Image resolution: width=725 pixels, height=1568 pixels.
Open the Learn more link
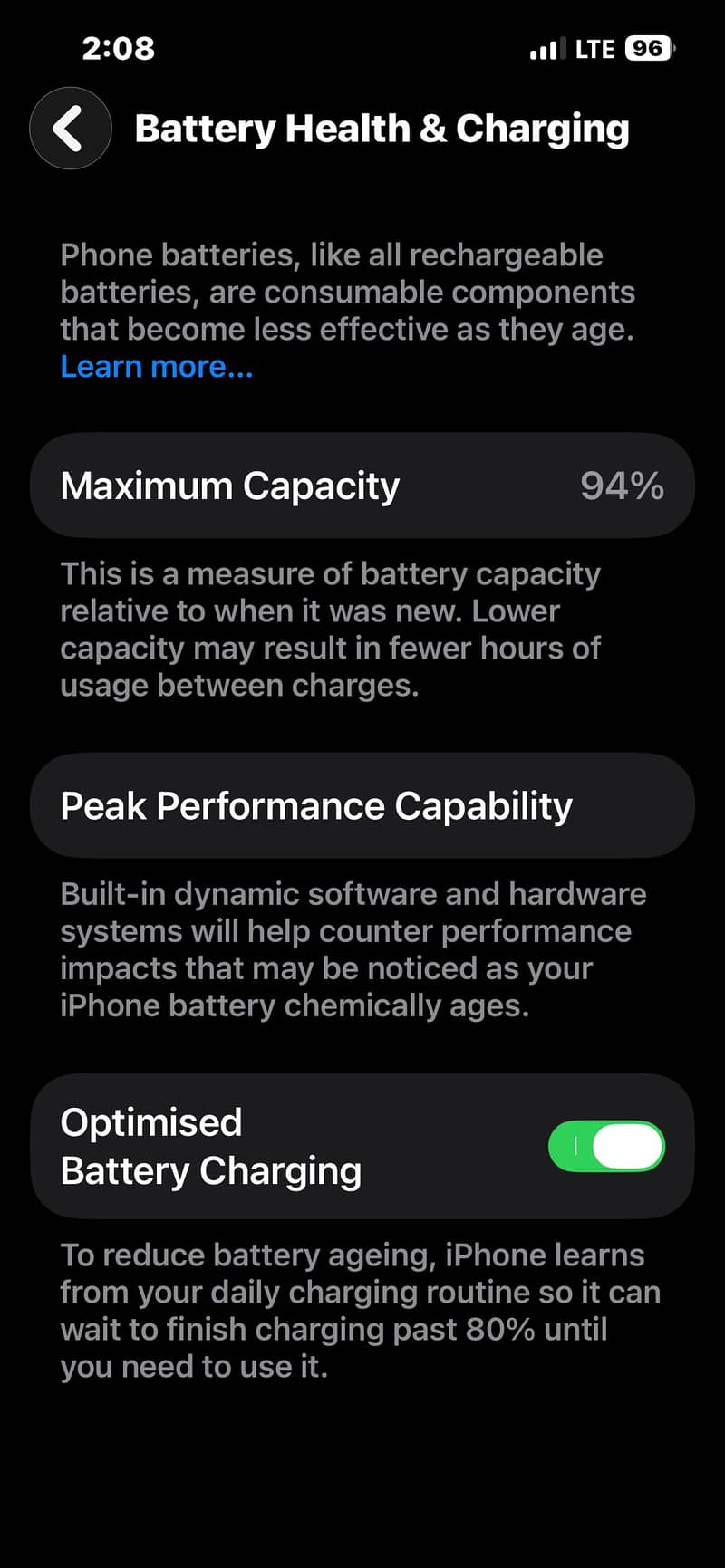(157, 367)
